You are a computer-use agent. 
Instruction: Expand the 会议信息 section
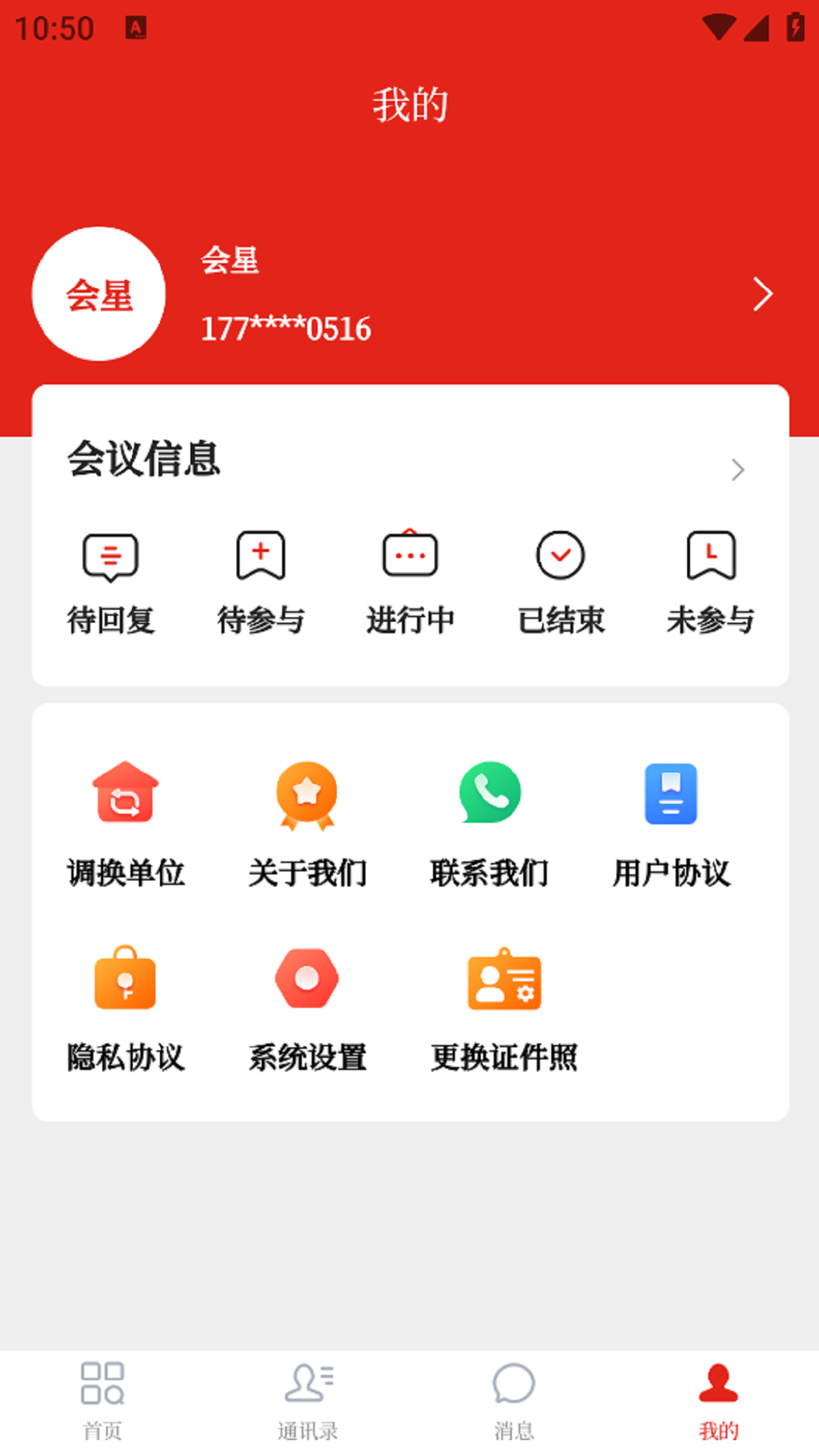[737, 469]
